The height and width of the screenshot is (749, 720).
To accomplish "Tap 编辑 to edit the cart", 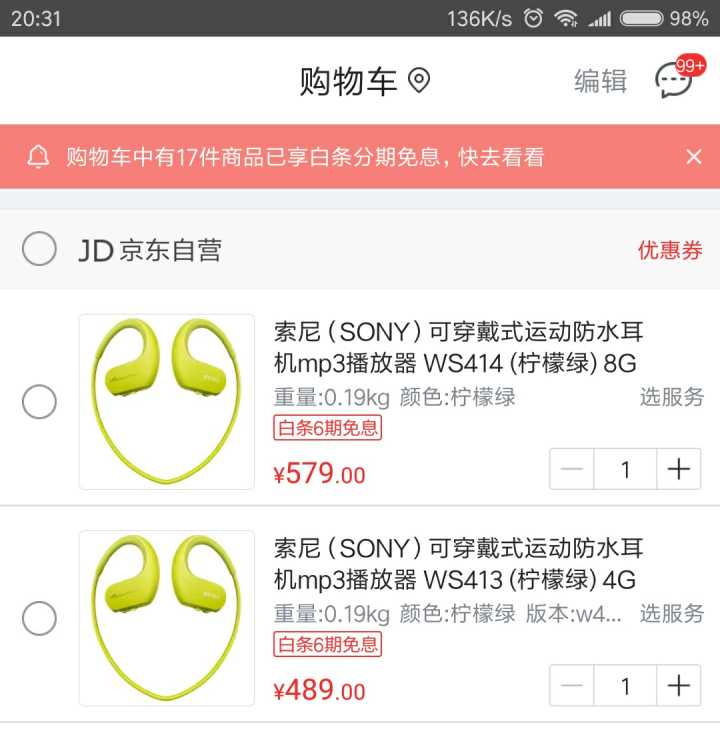I will click(600, 81).
